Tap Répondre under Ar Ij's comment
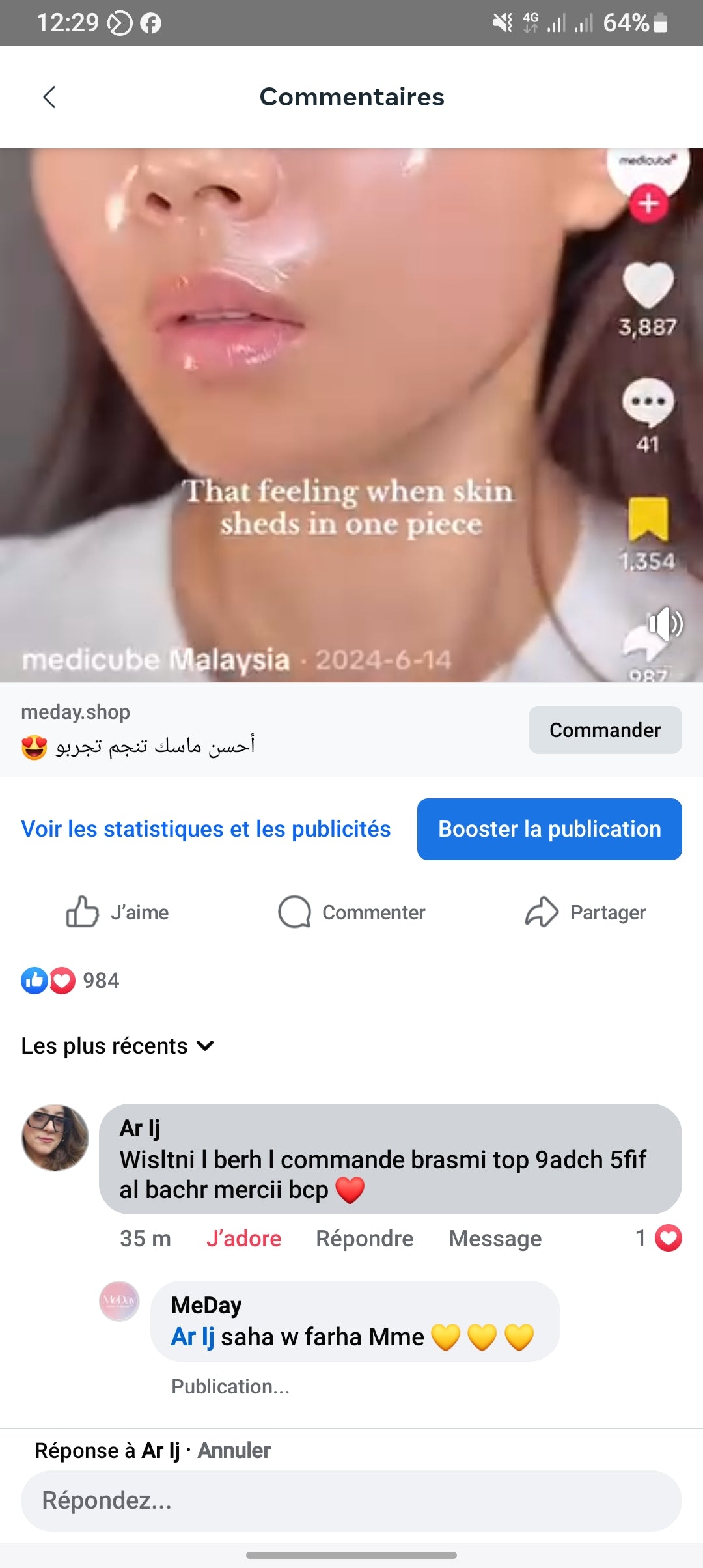 point(365,1239)
